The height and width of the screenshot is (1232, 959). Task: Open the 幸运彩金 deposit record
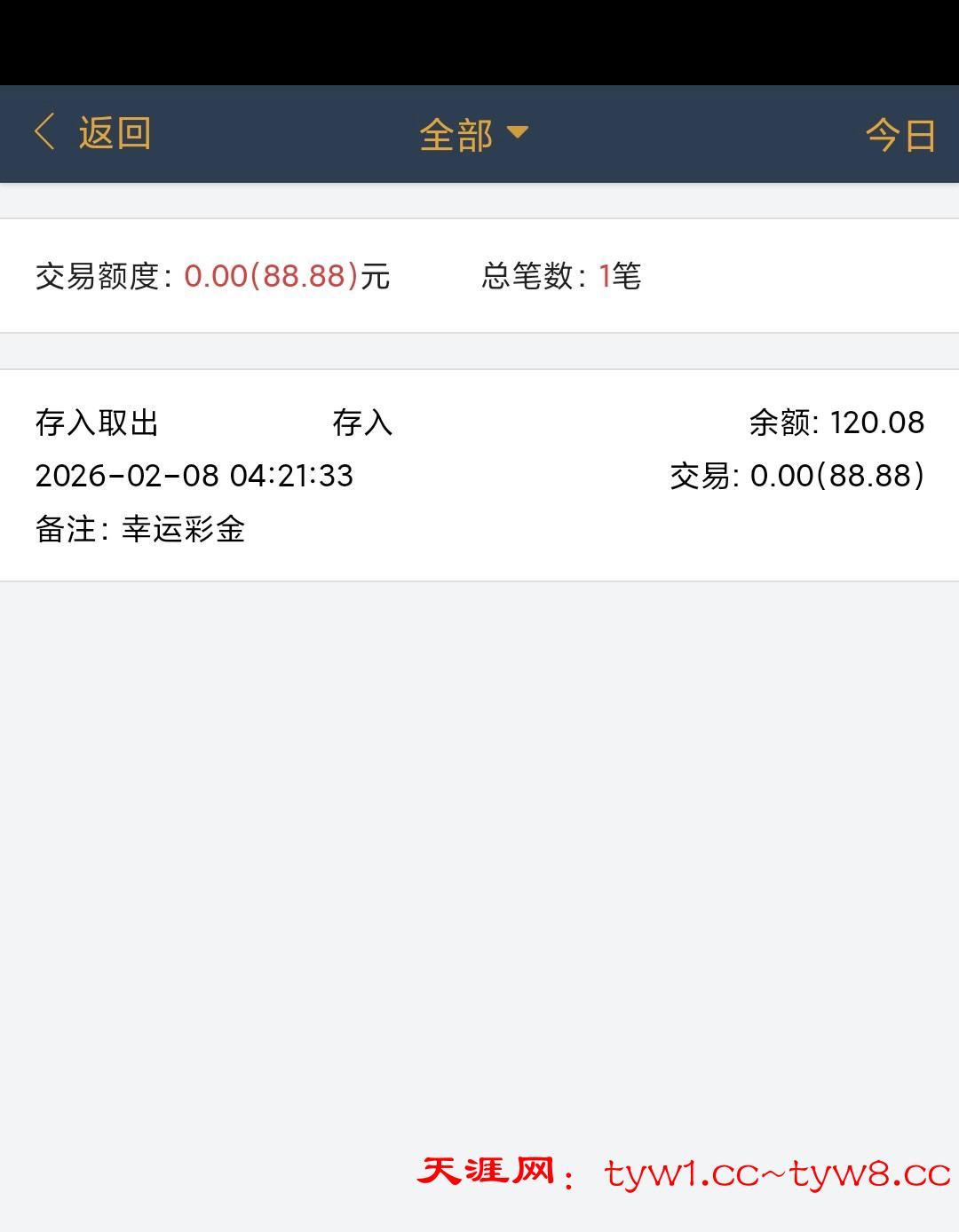coord(479,476)
